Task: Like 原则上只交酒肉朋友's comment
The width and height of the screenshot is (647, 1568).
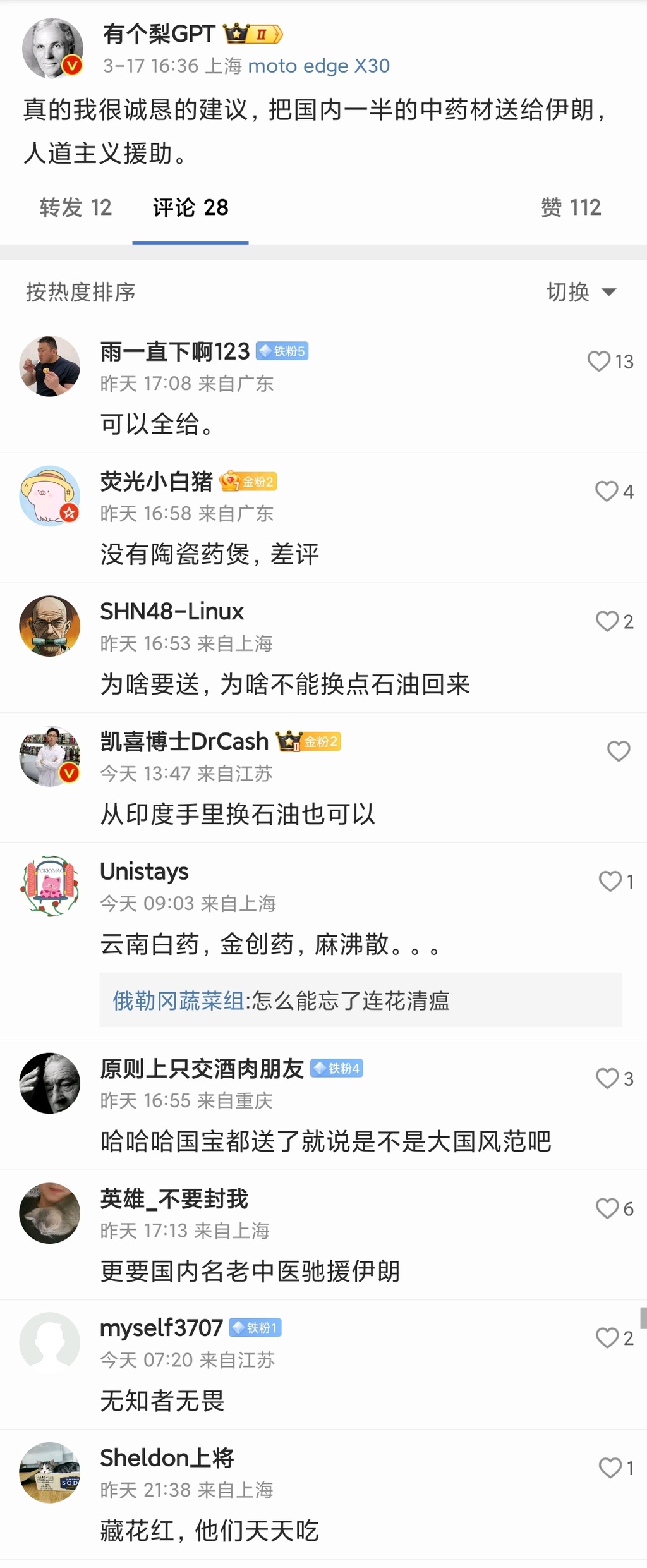Action: (x=607, y=1078)
